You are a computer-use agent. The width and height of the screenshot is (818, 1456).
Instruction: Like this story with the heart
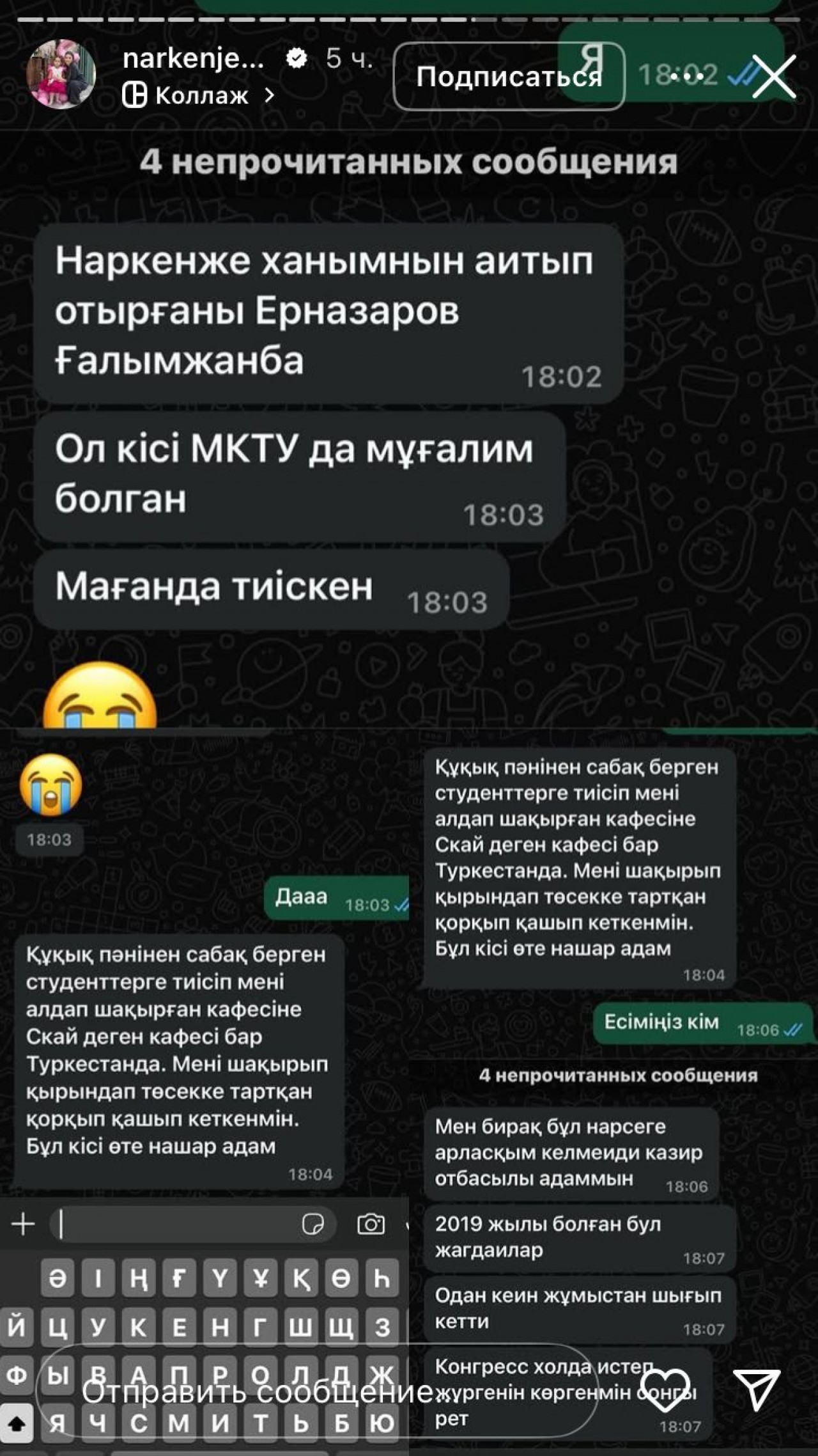click(x=665, y=1390)
